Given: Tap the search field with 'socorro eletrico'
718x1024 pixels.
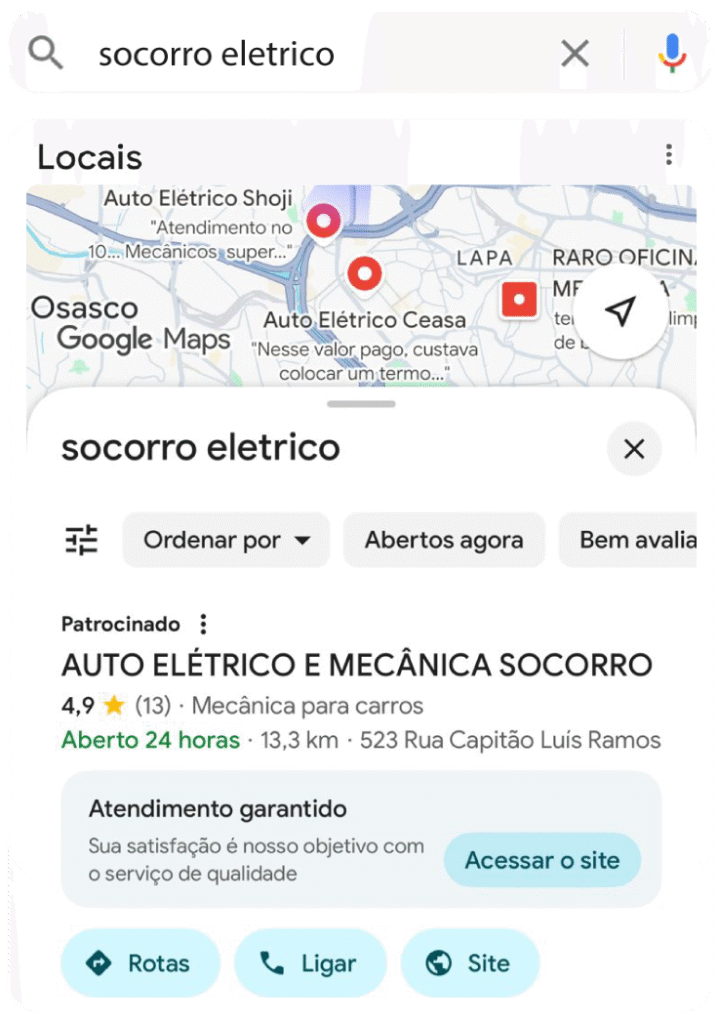Looking at the screenshot, I should 300,54.
